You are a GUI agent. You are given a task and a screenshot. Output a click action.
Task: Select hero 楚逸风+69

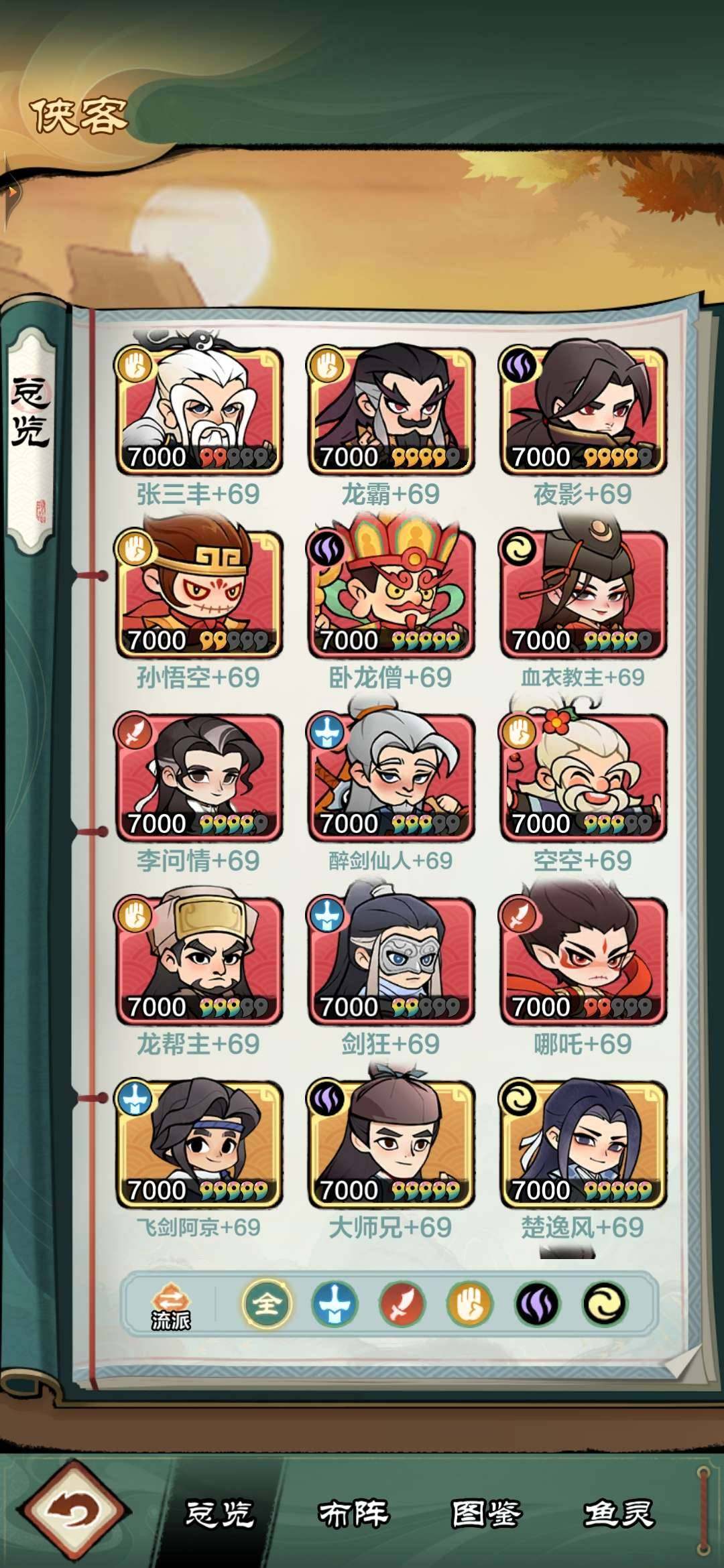pyautogui.click(x=583, y=1144)
